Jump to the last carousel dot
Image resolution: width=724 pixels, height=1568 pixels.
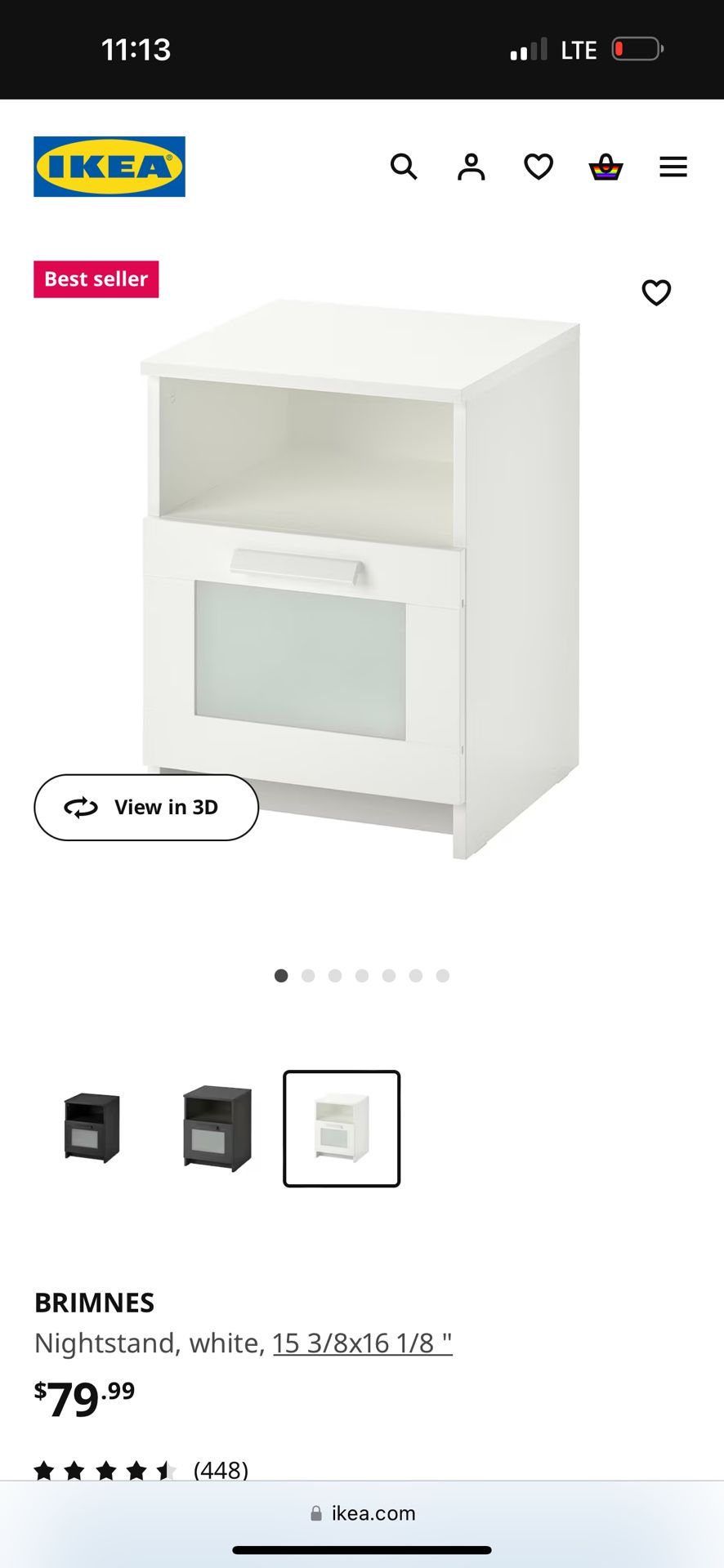pyautogui.click(x=443, y=975)
